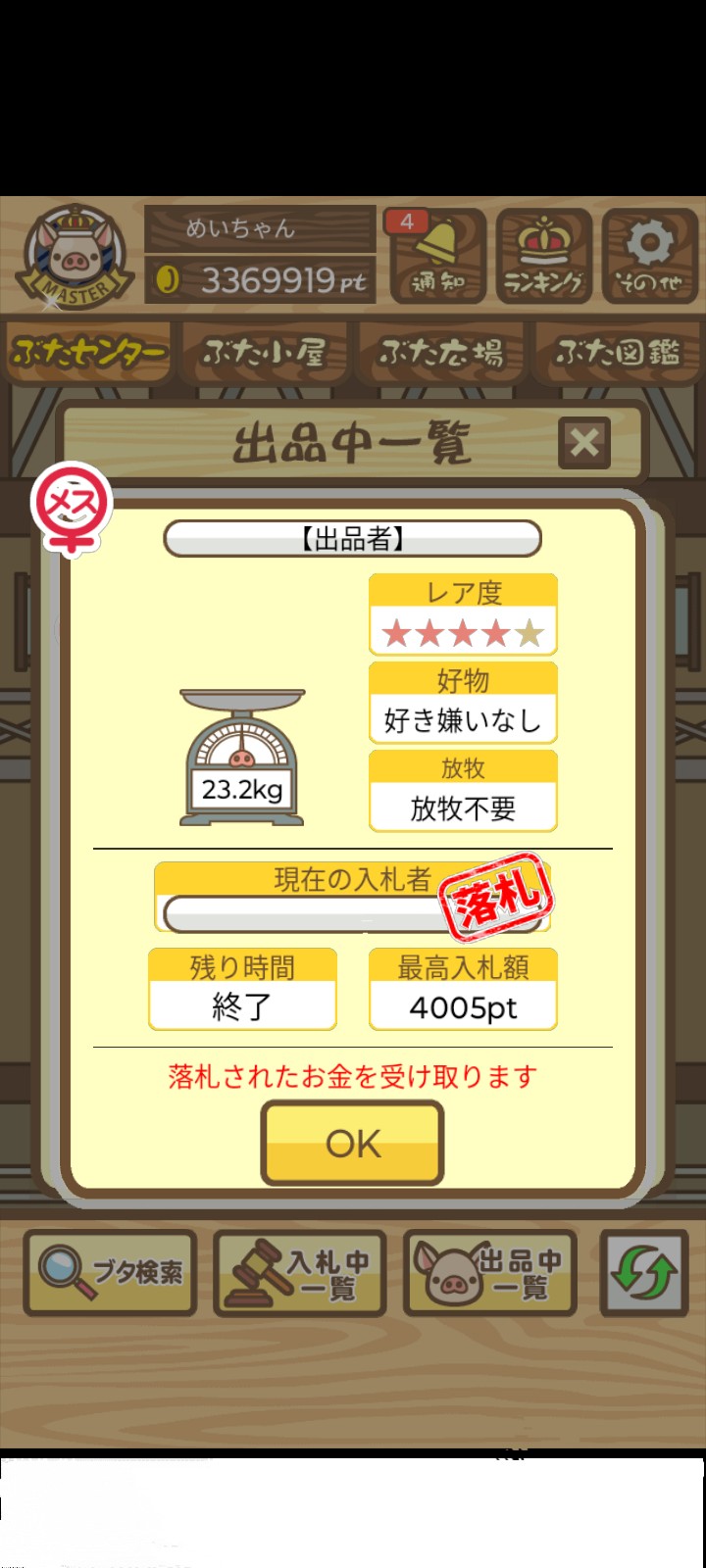Close the 出品中一覧 dialog
This screenshot has height=1568, width=706.
tap(584, 443)
